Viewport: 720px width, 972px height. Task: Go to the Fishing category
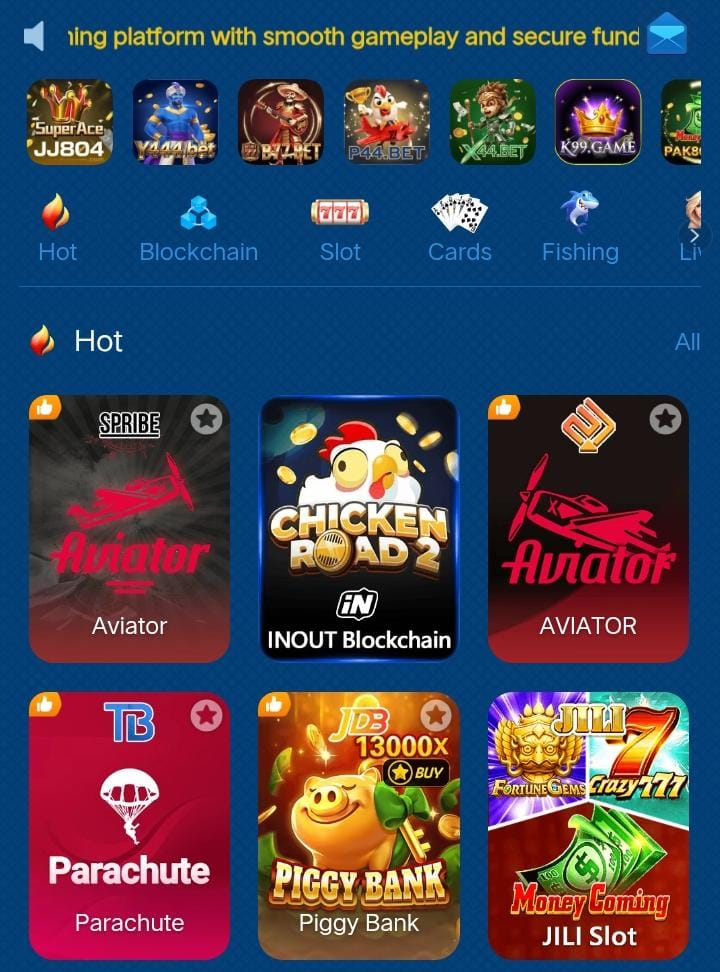(580, 228)
